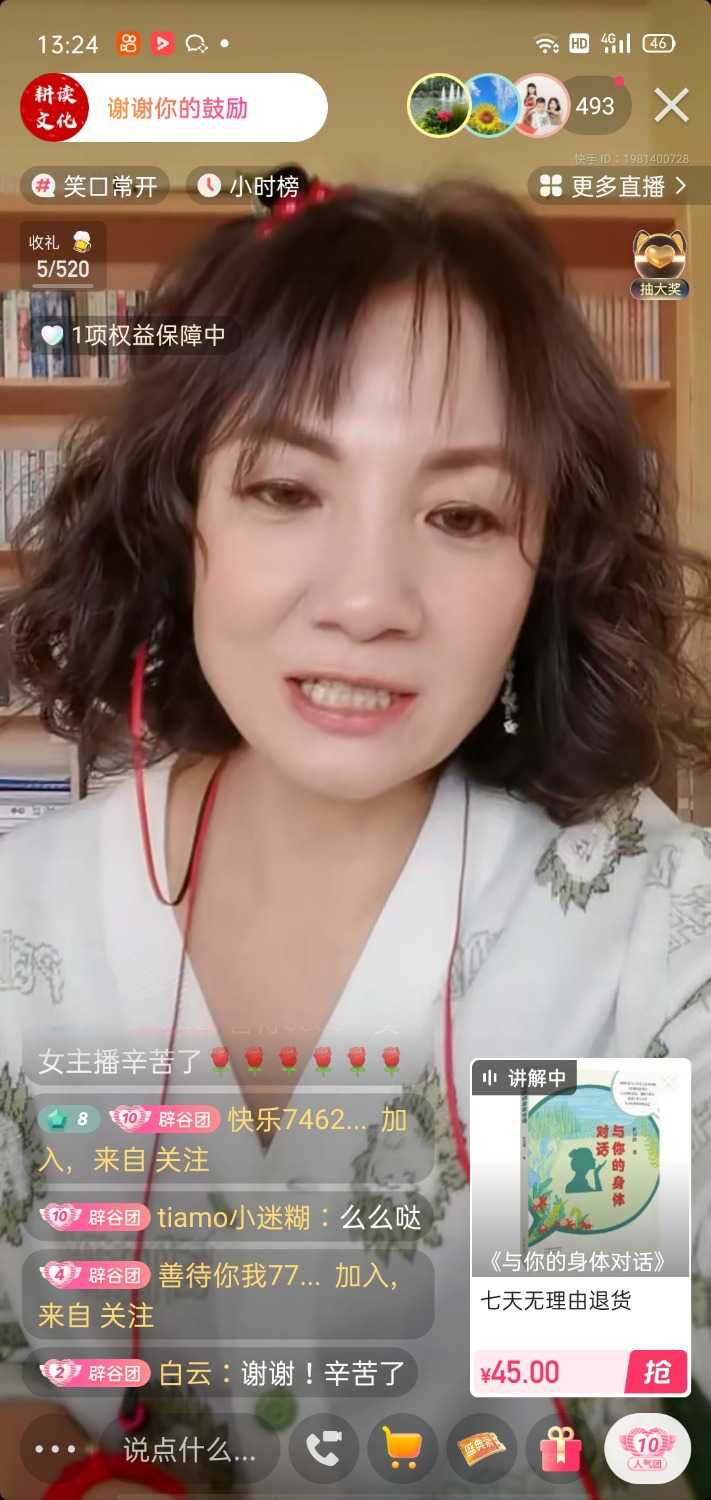The height and width of the screenshot is (1500, 711).
Task: Open the 小时榜 hourly ranking
Action: coord(250,186)
